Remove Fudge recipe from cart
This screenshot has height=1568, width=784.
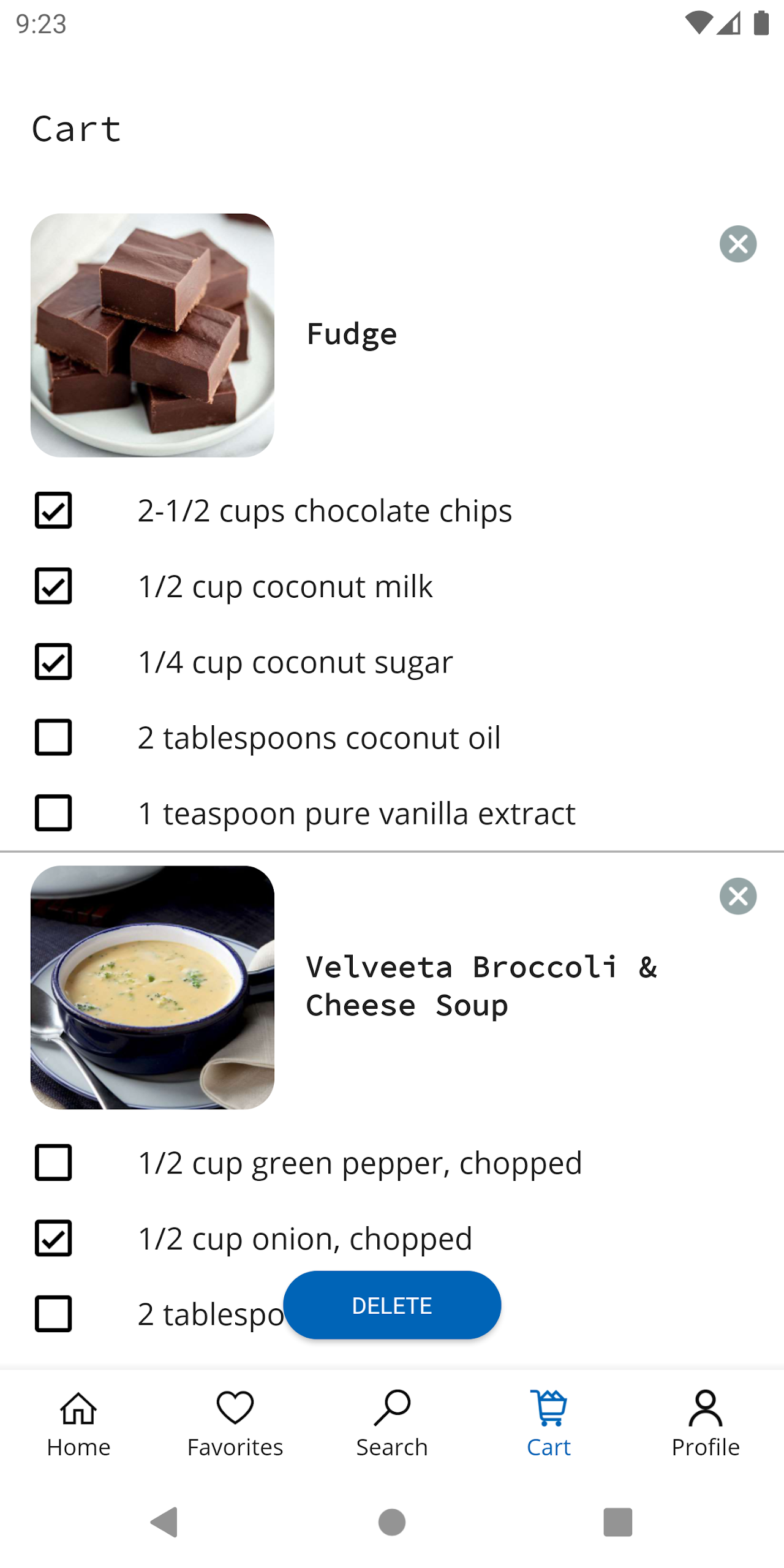pyautogui.click(x=737, y=244)
